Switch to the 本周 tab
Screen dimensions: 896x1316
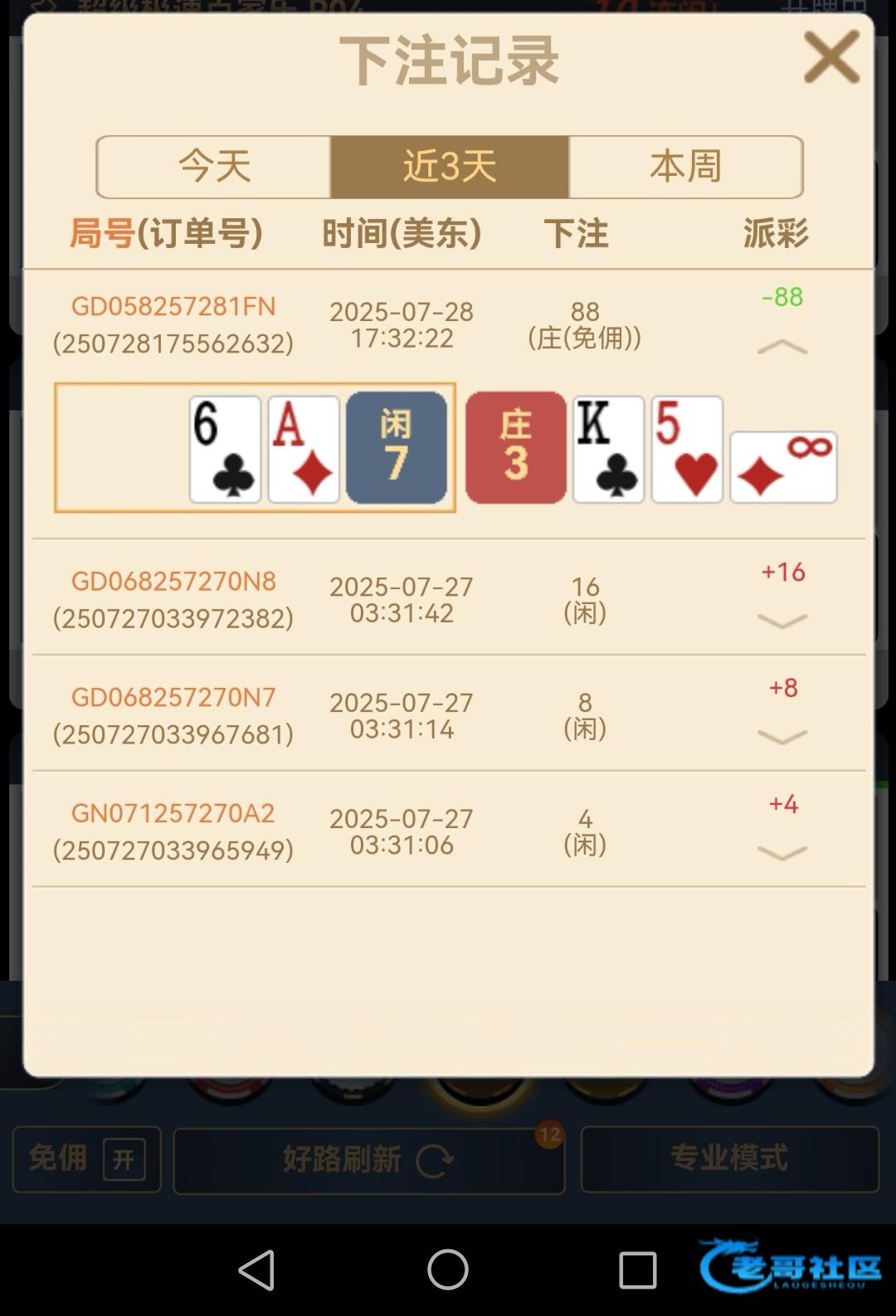click(x=685, y=167)
